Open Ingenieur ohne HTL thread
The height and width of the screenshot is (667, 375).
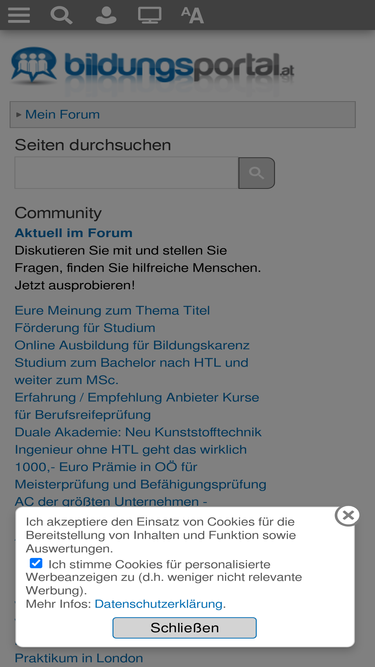point(131,450)
